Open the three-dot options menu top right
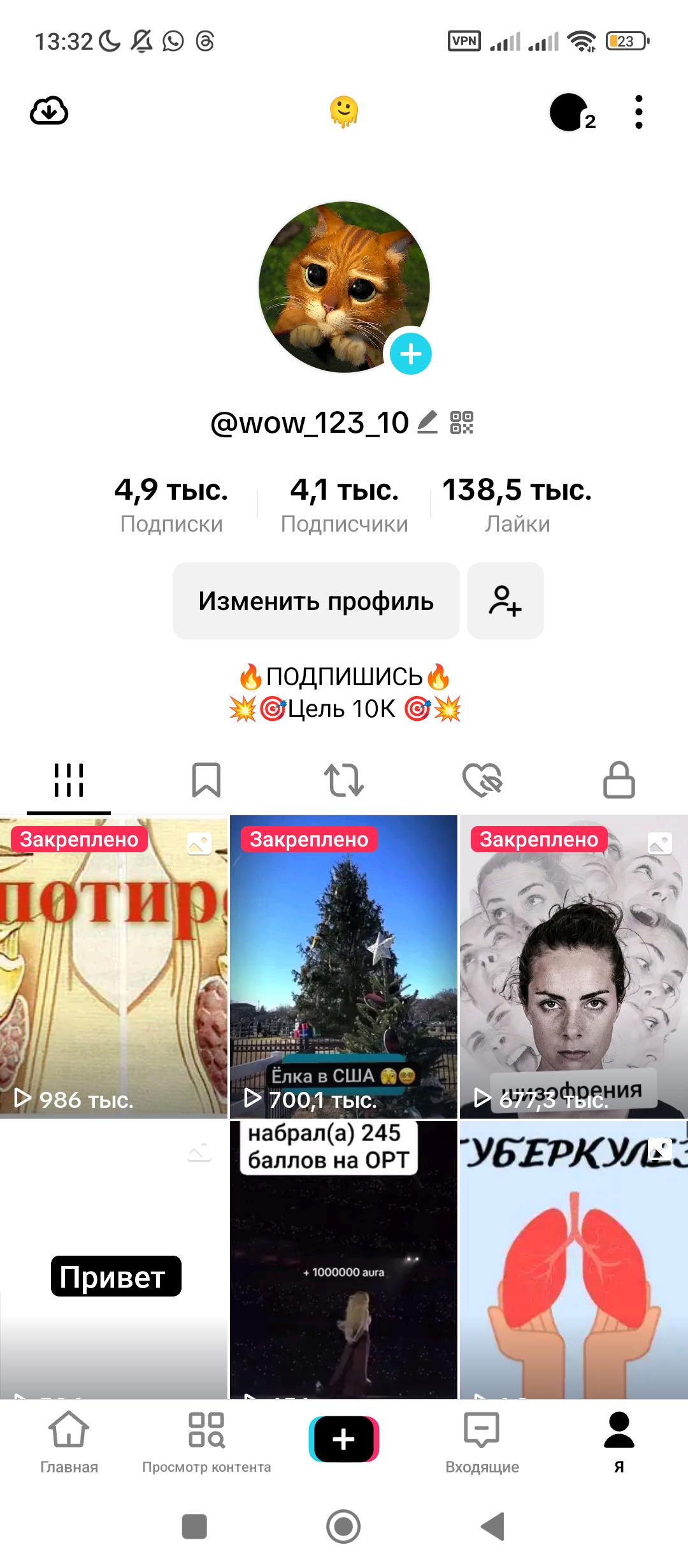The image size is (688, 1568). 638,112
